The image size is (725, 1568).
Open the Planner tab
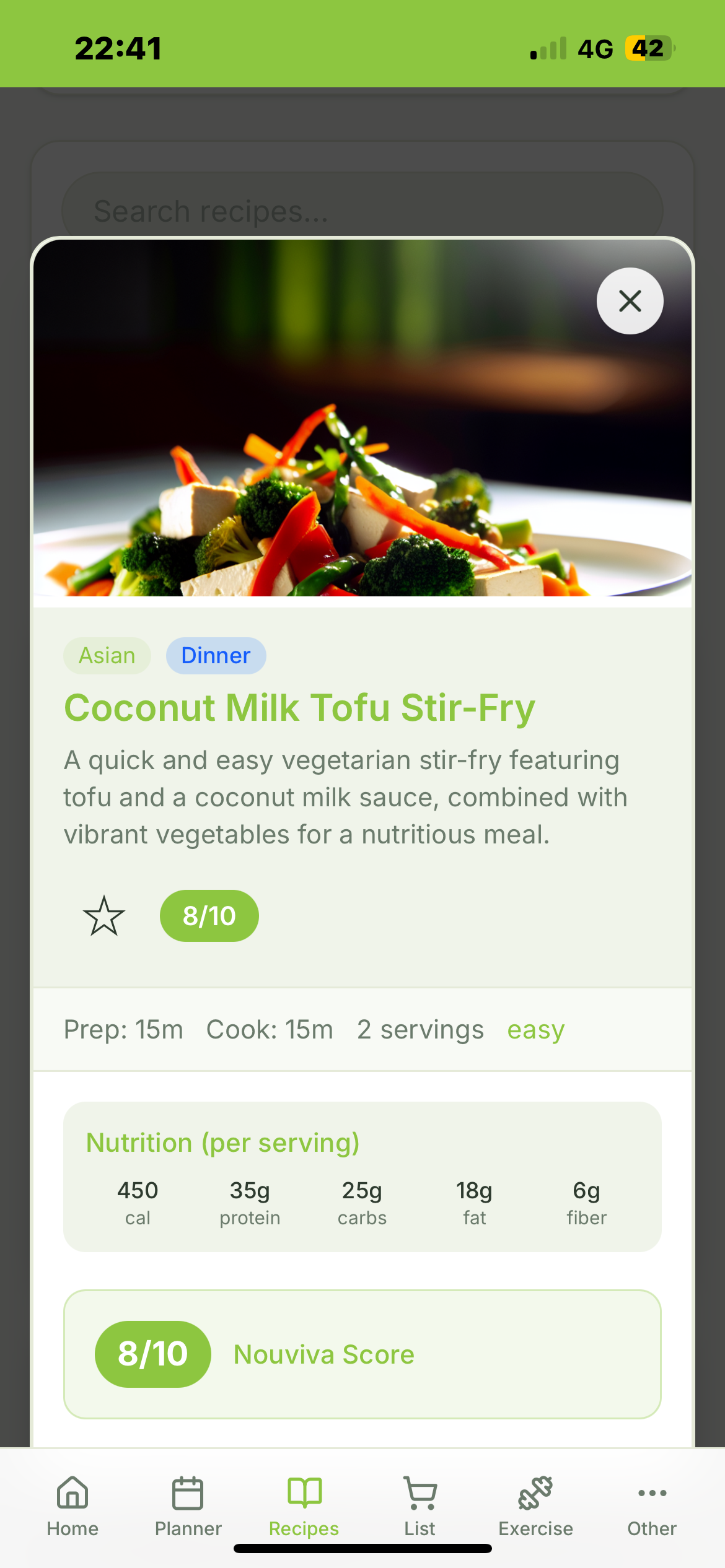click(x=188, y=1506)
